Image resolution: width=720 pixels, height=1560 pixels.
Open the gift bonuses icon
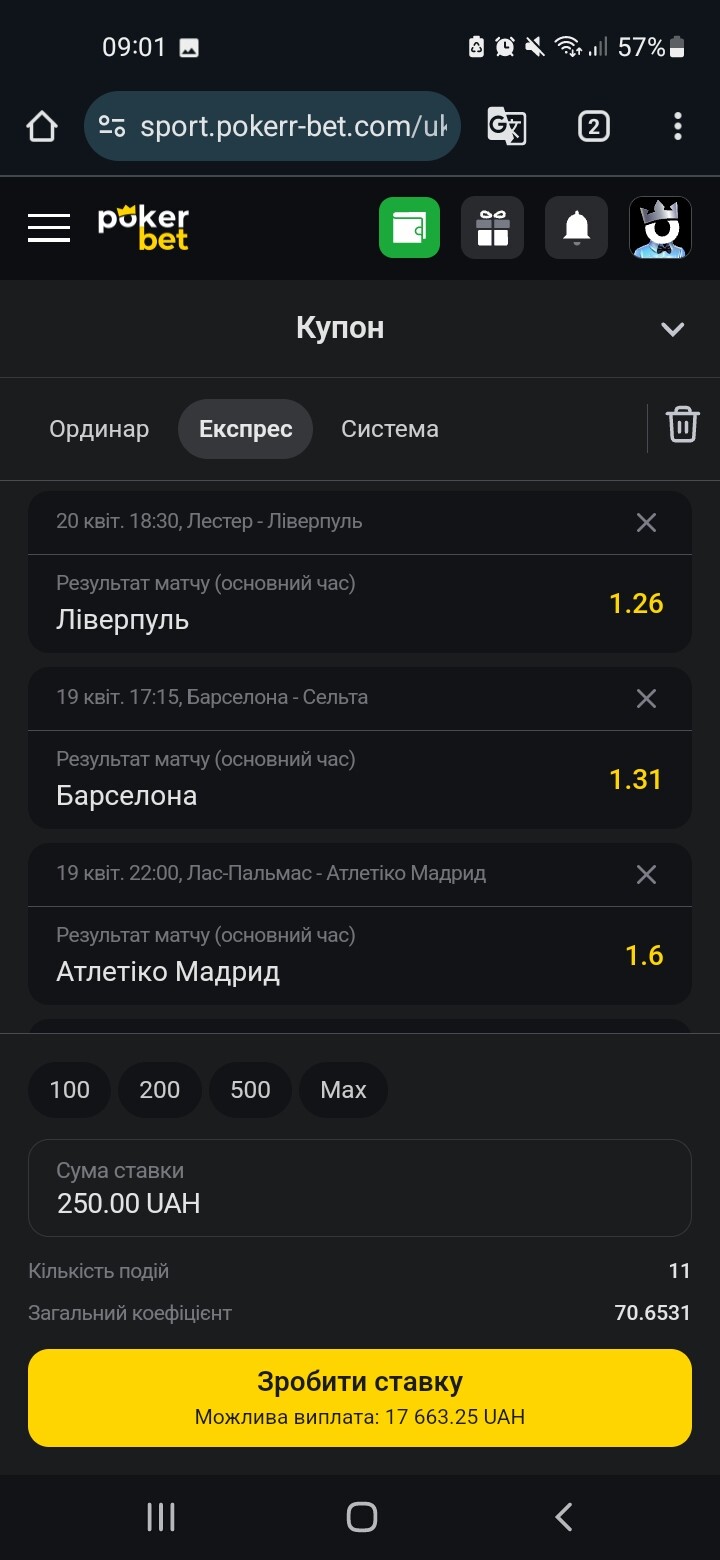tap(492, 228)
